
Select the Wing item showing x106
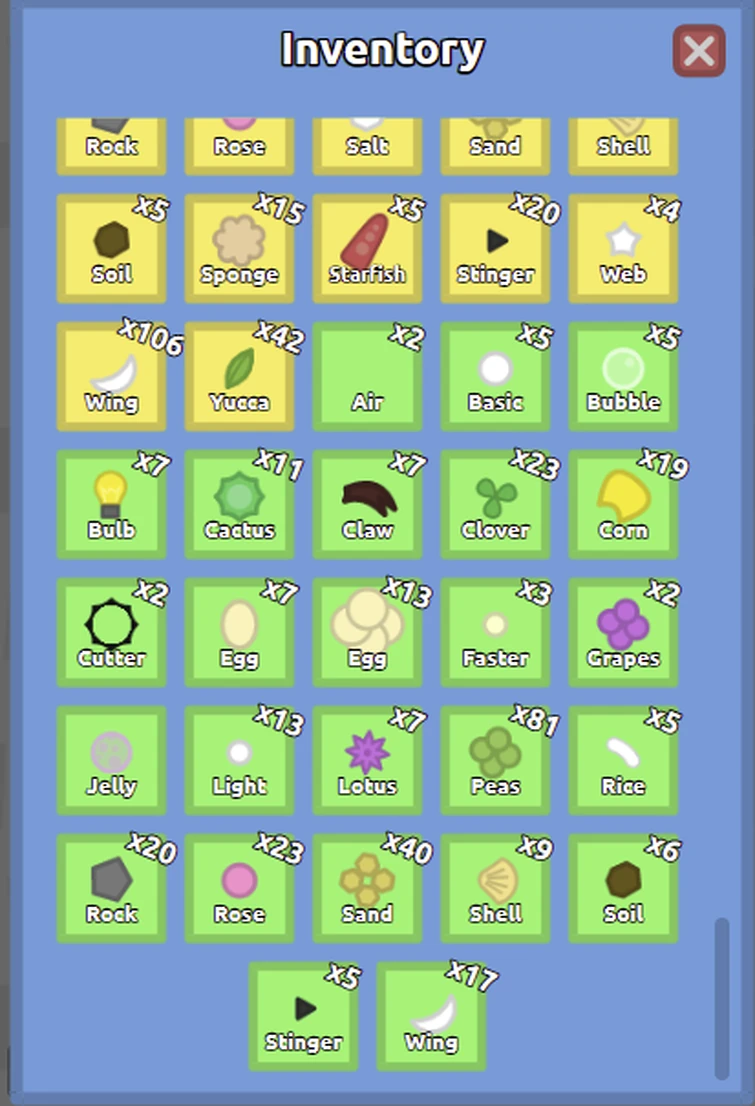click(x=111, y=375)
